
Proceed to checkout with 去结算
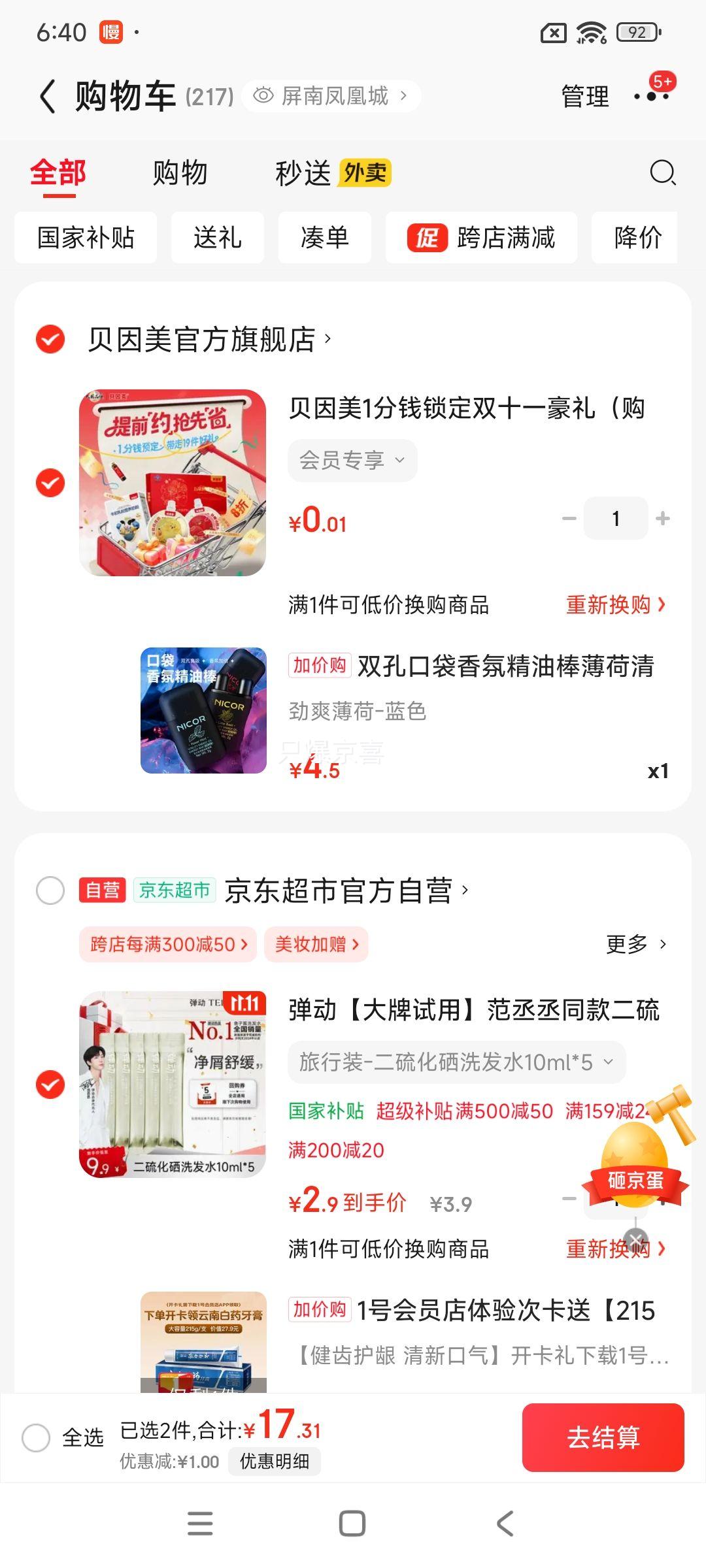point(603,1437)
